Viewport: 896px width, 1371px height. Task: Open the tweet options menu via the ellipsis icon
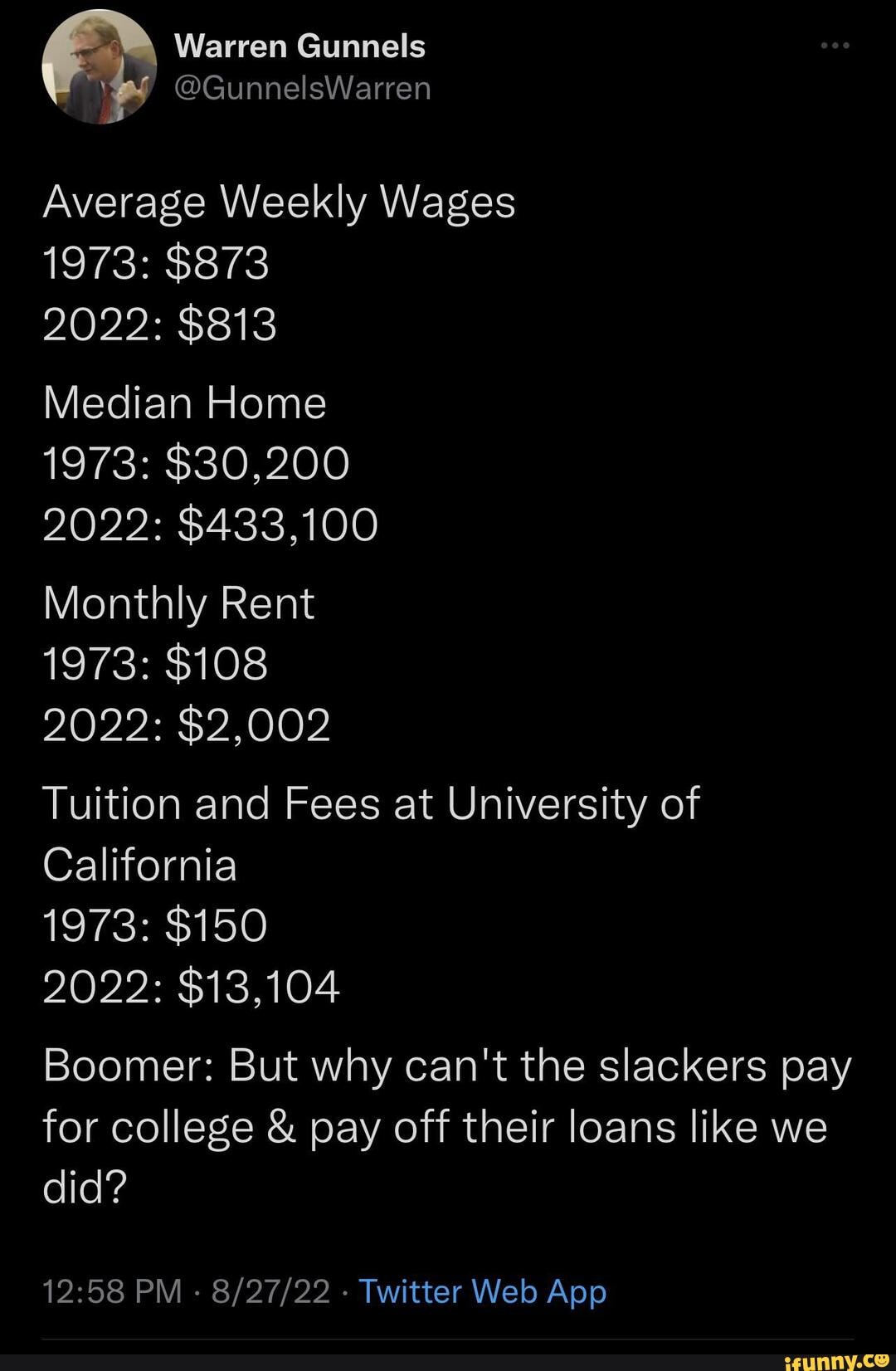[x=834, y=46]
